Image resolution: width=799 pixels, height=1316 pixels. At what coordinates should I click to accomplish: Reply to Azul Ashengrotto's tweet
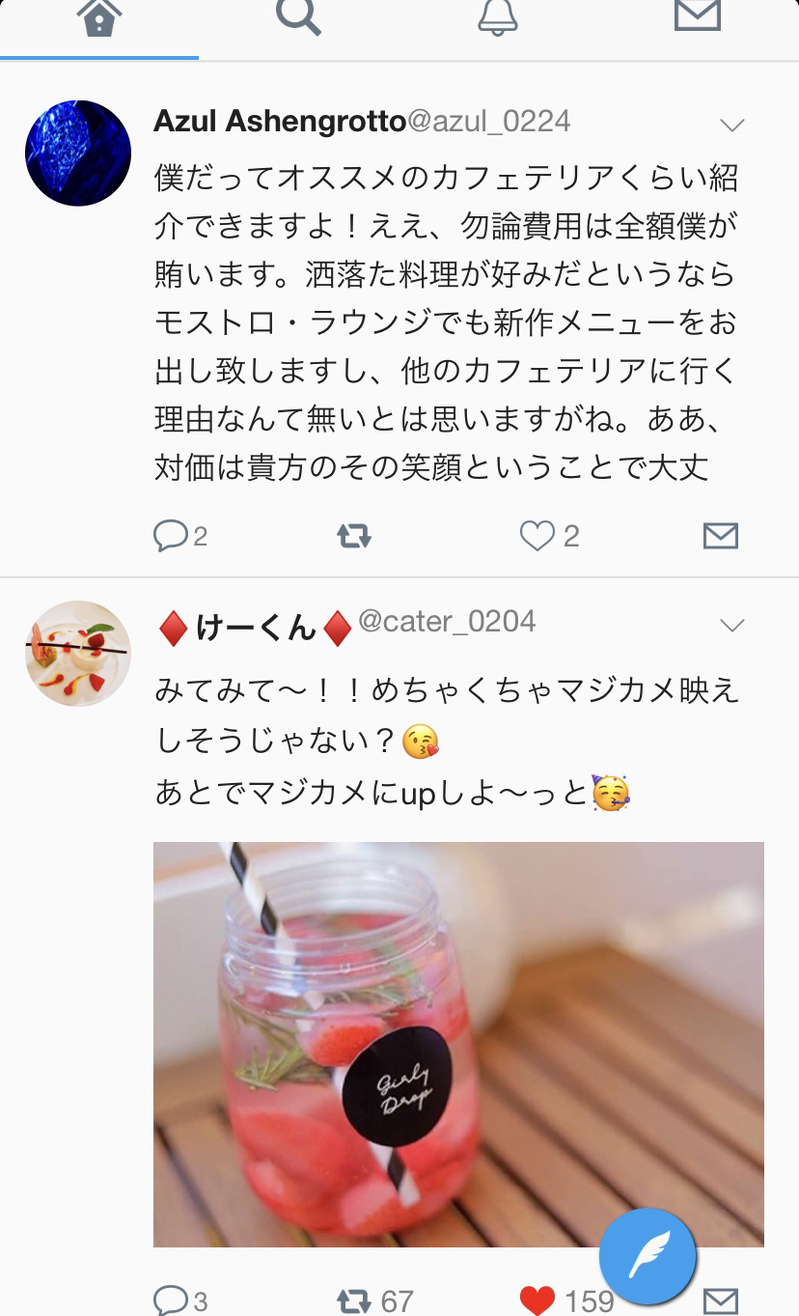pyautogui.click(x=171, y=537)
